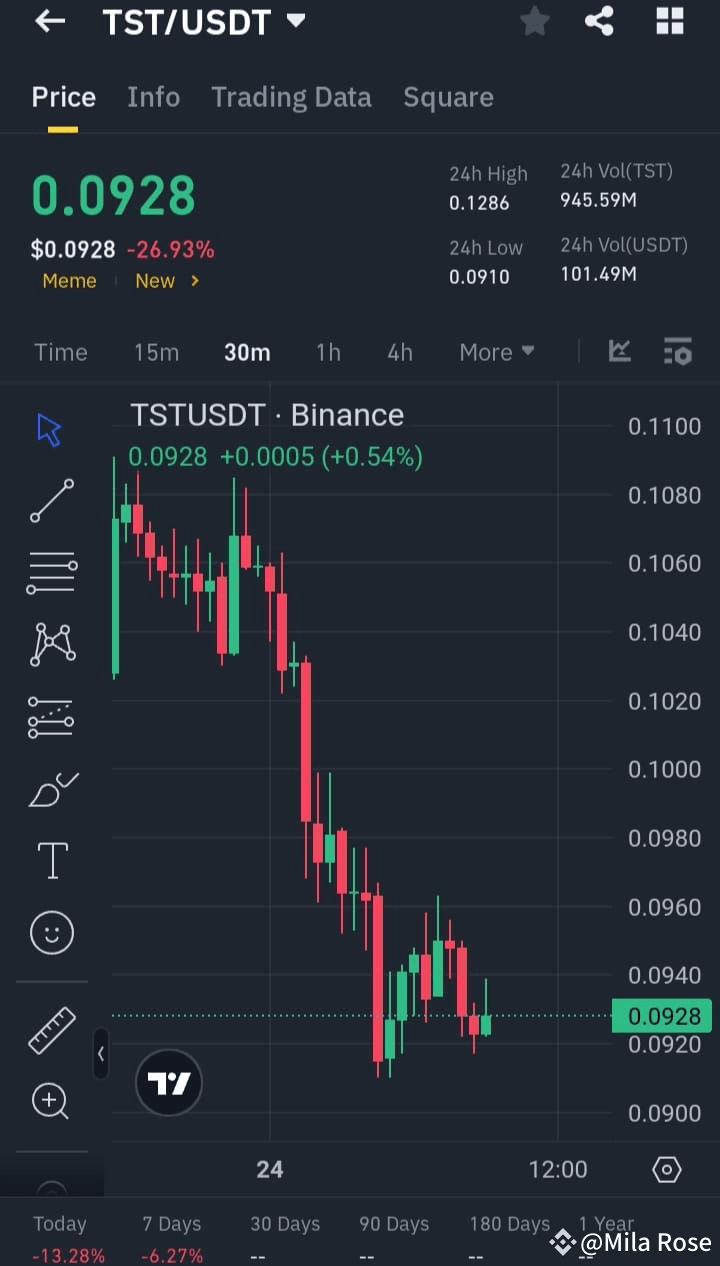Image resolution: width=720 pixels, height=1266 pixels.
Task: Open the XABCD pattern drawing tool
Action: [x=50, y=643]
